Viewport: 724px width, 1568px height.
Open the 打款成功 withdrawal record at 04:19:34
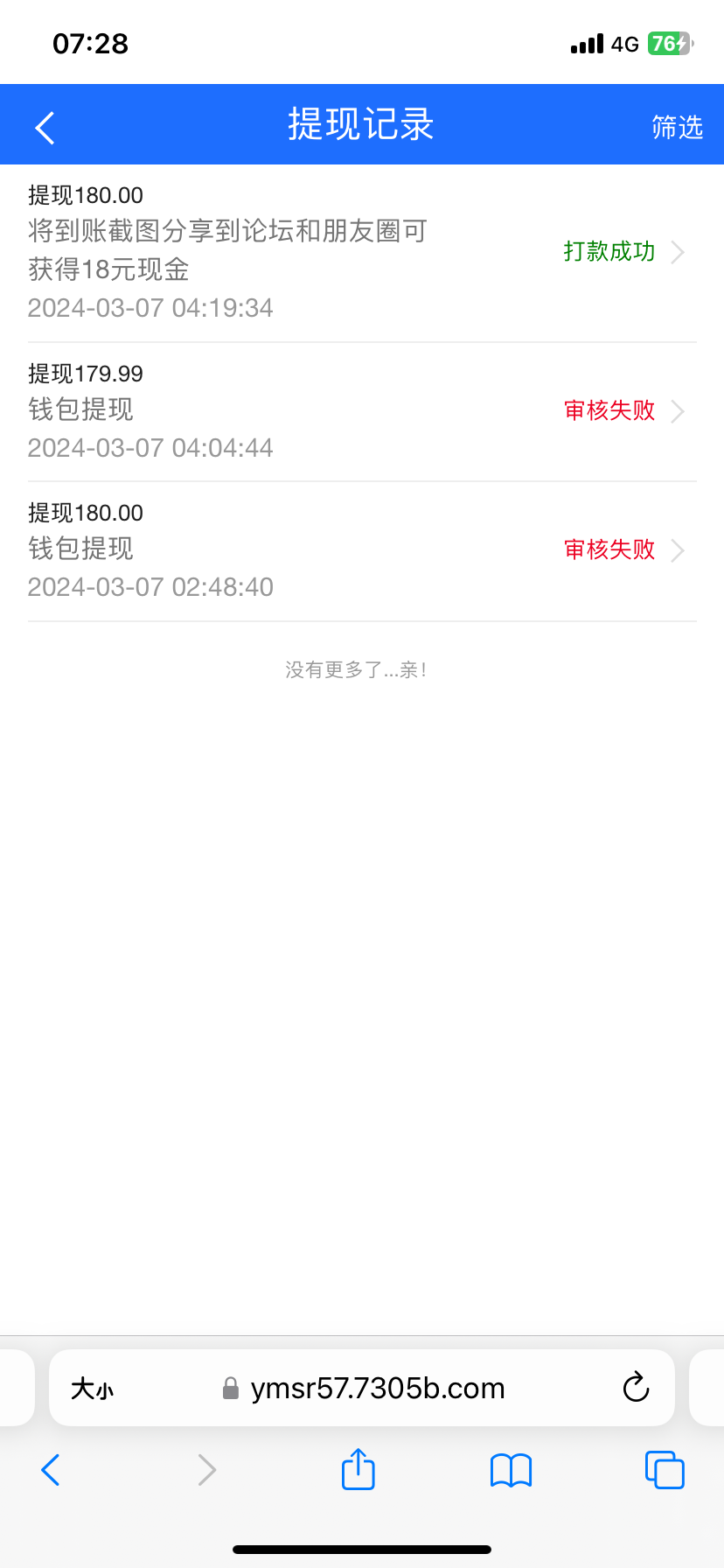coord(362,252)
